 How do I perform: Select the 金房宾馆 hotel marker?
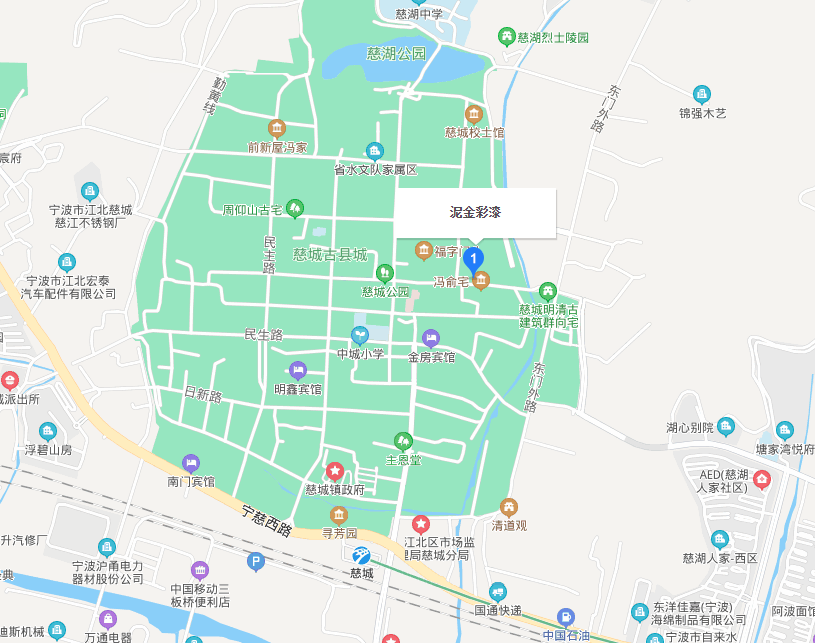pyautogui.click(x=431, y=338)
